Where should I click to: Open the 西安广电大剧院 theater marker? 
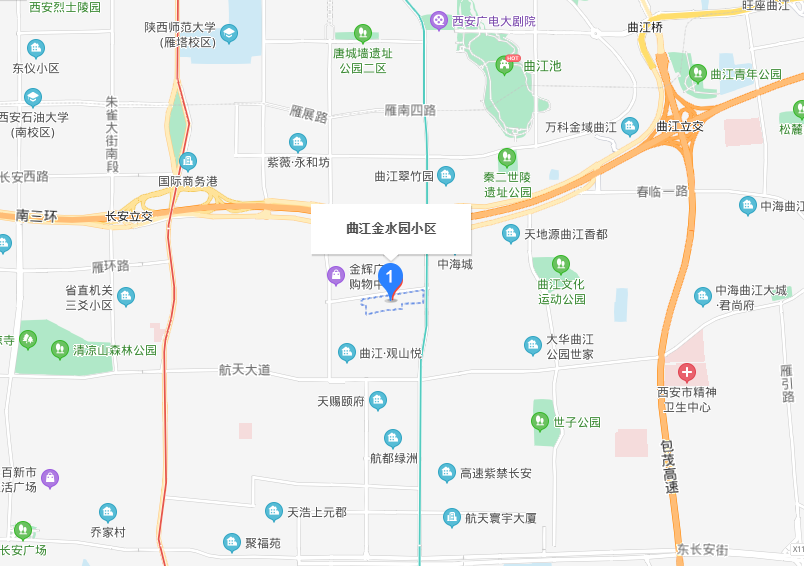point(438,20)
